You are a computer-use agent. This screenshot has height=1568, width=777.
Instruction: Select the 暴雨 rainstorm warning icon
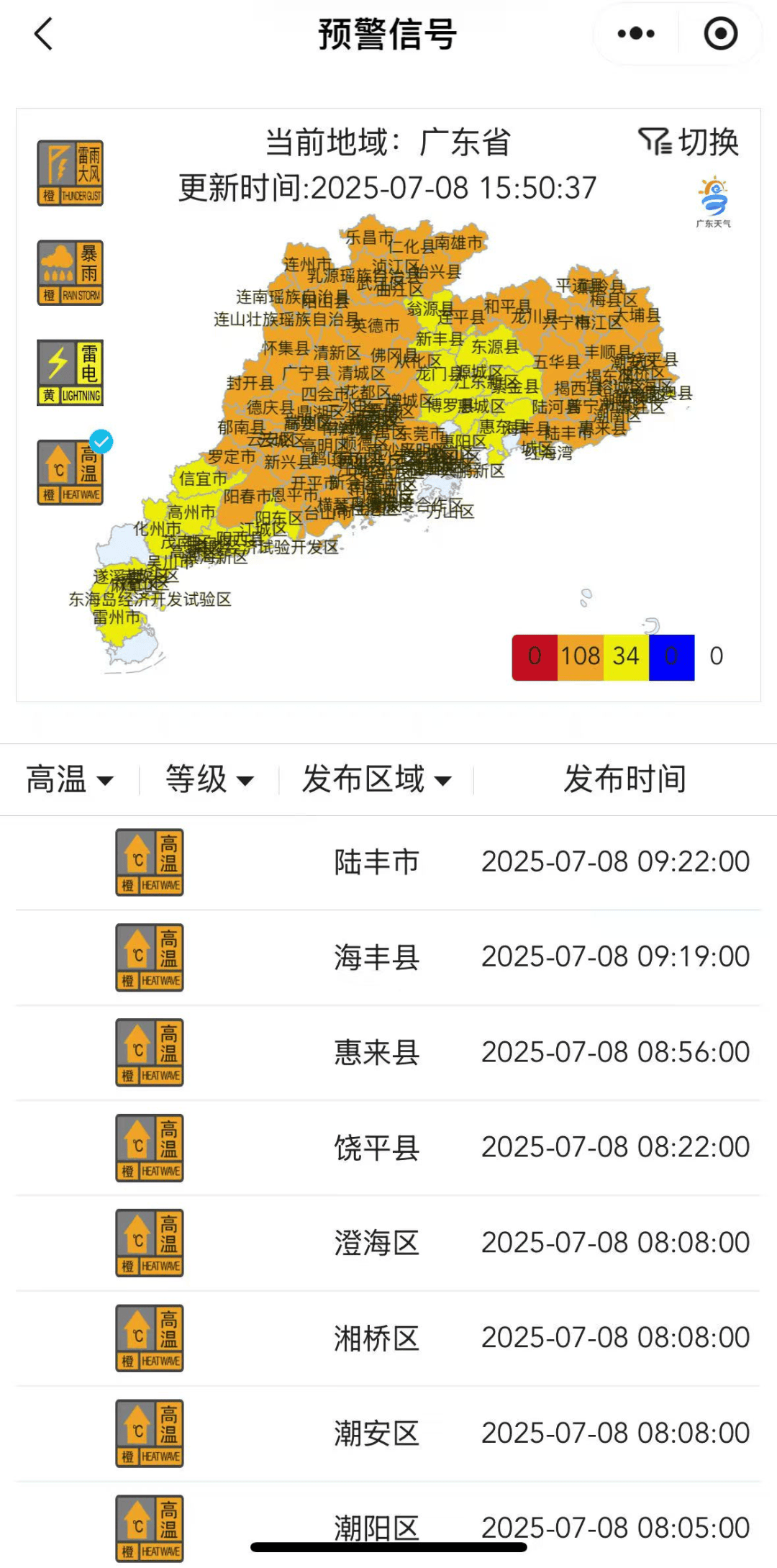click(x=70, y=271)
